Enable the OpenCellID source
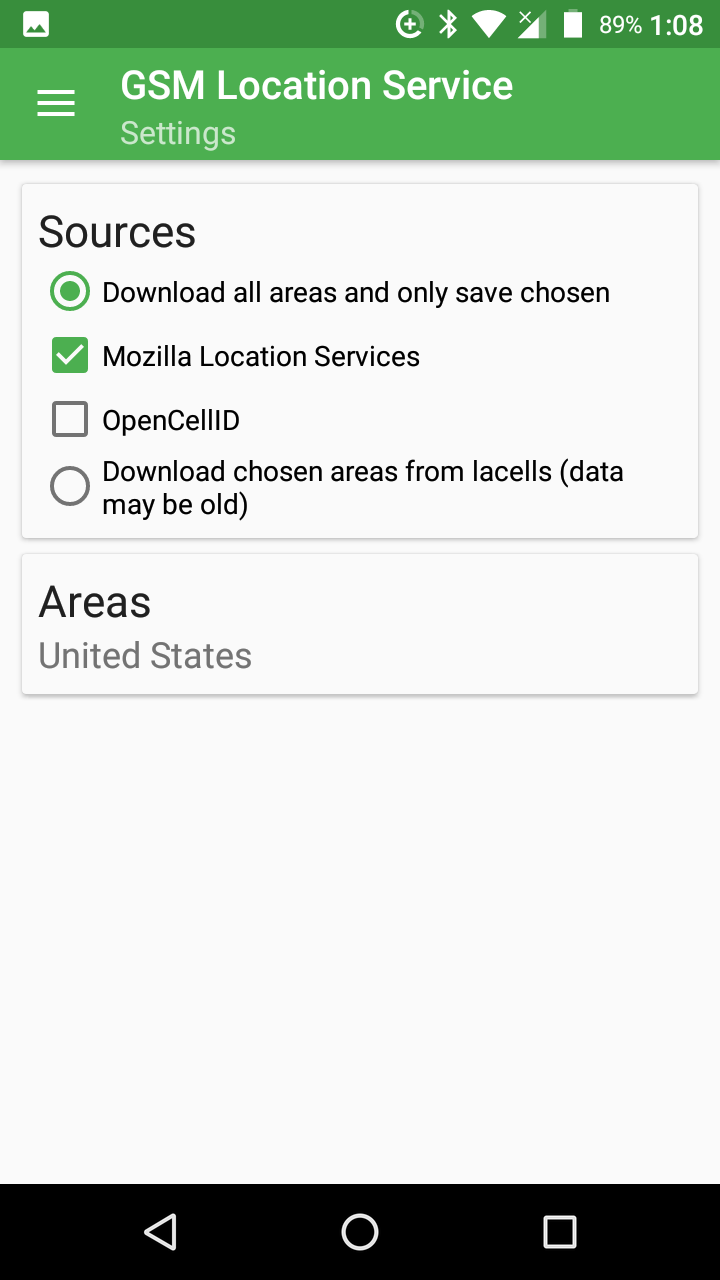This screenshot has height=1280, width=720. 70,420
